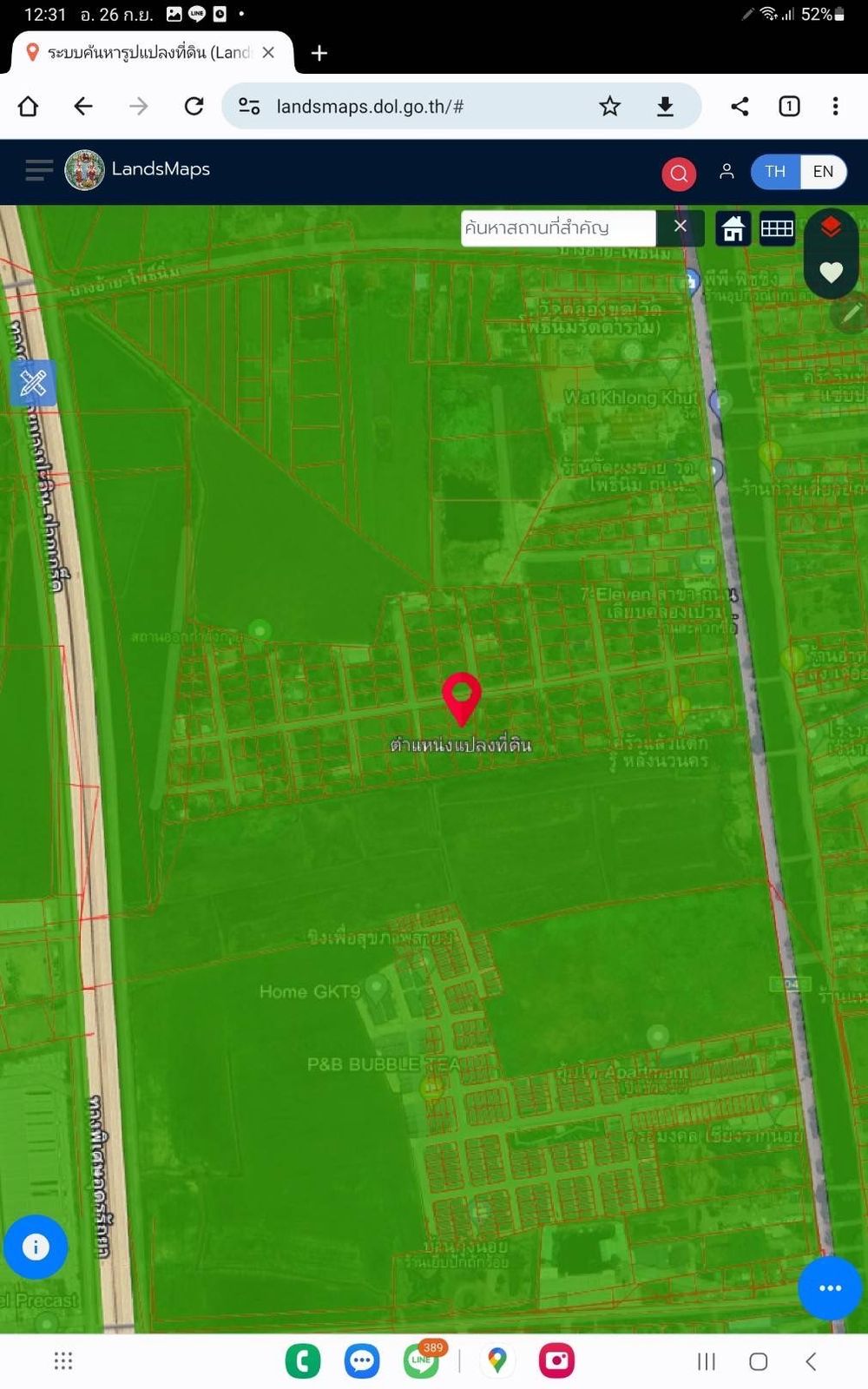
Task: Open the blue three-dot more button
Action: click(x=830, y=1287)
